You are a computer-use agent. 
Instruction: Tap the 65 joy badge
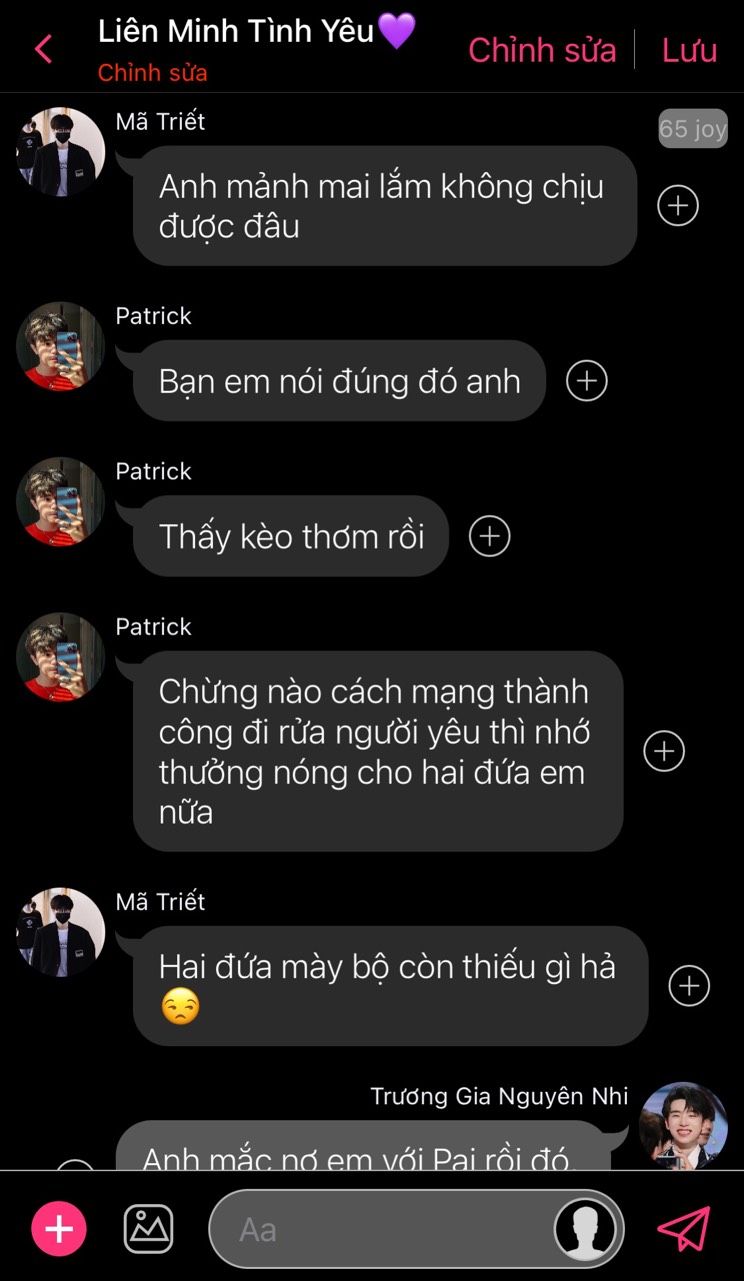coord(692,129)
